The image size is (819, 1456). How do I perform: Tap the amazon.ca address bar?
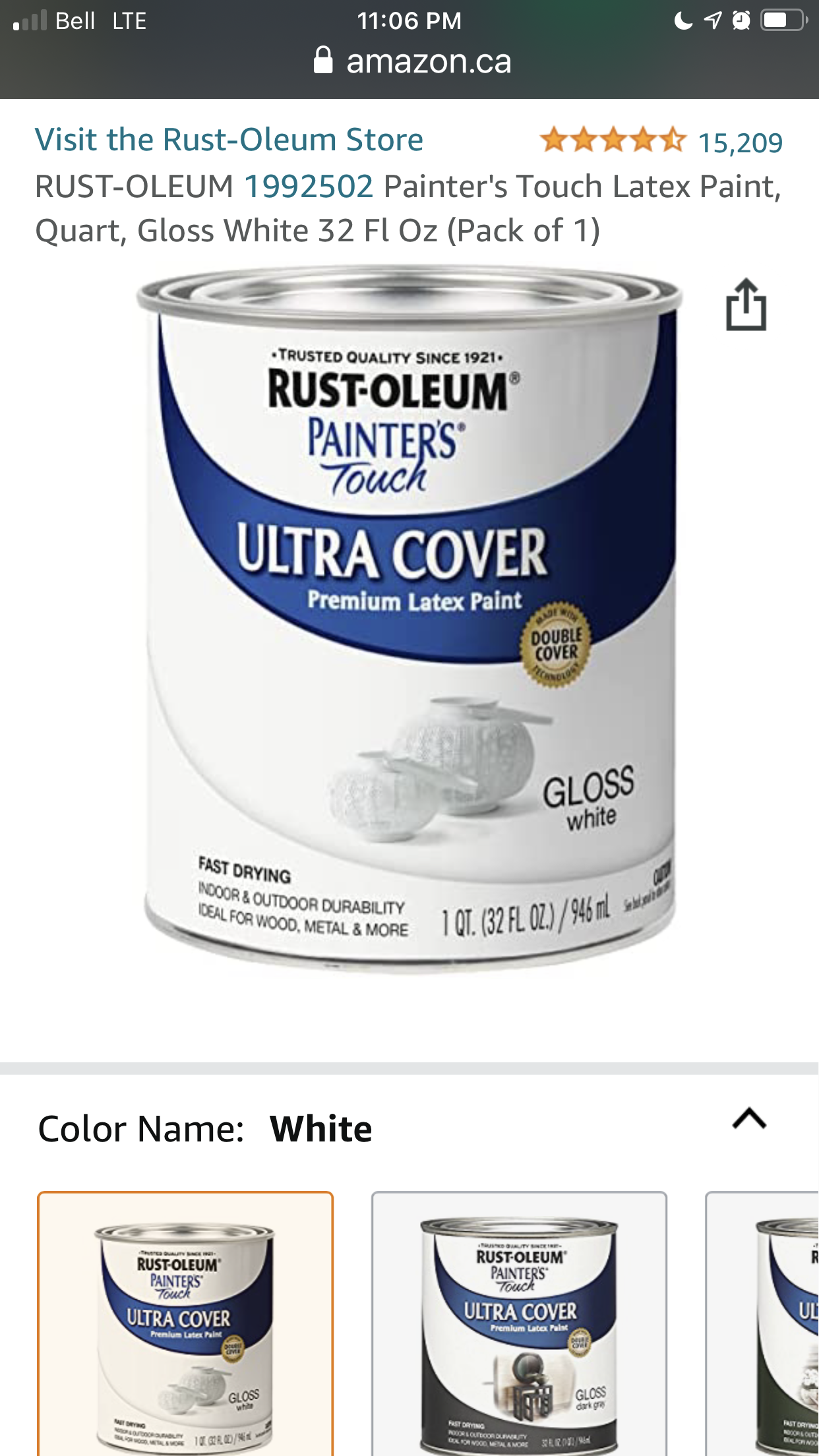point(409,61)
